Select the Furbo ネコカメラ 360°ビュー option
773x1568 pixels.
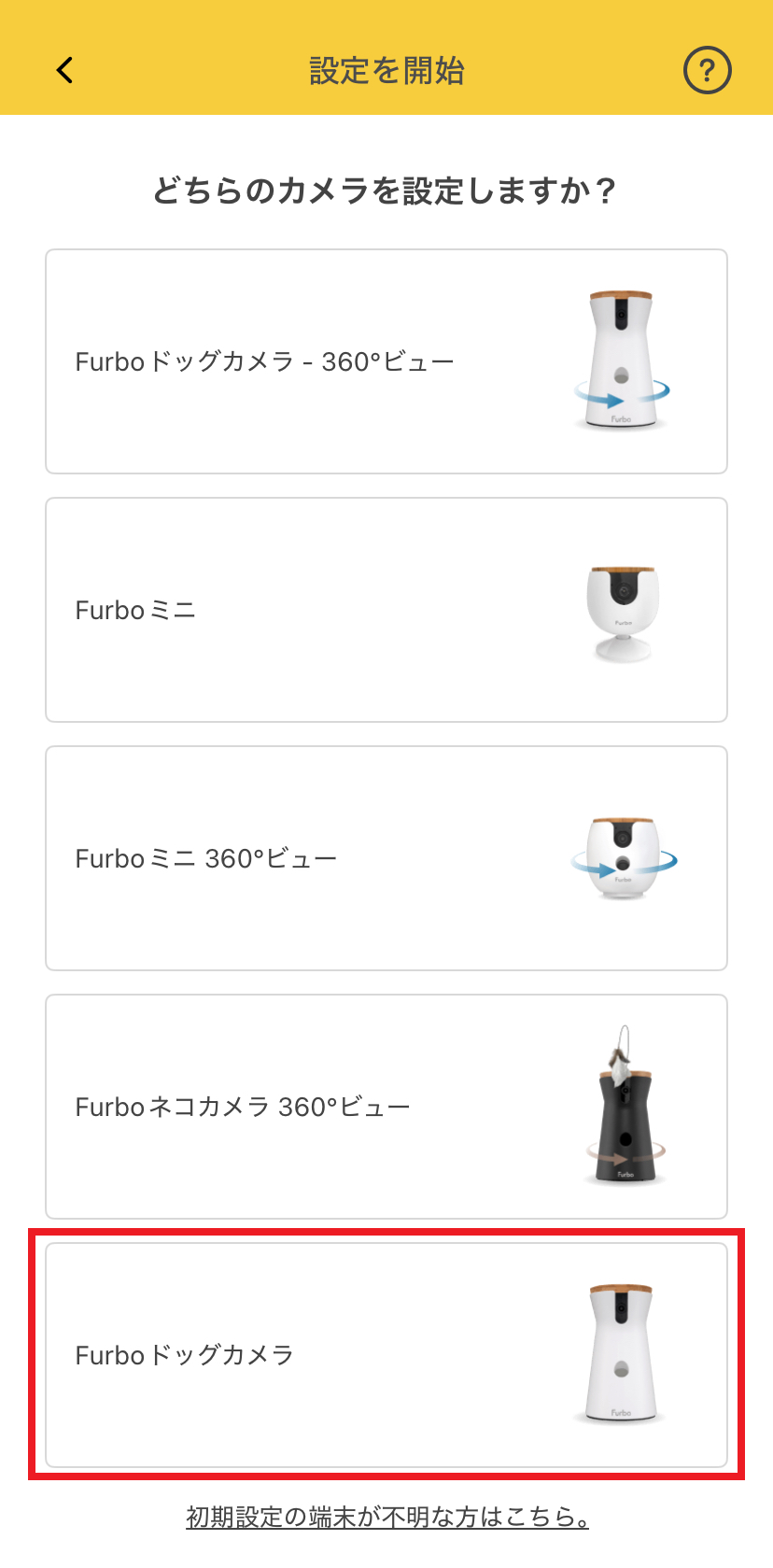point(386,1107)
